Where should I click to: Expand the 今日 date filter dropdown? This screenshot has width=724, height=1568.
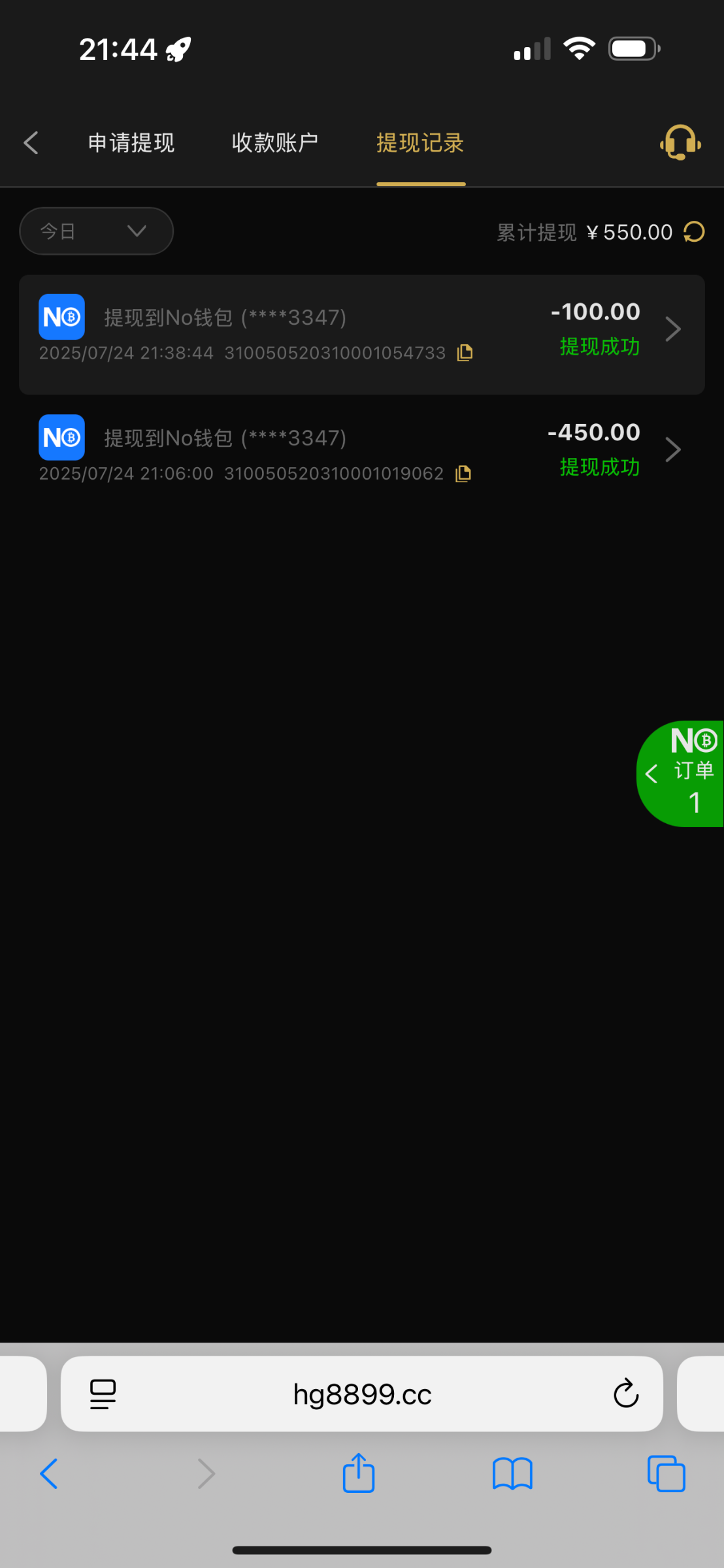click(x=96, y=231)
